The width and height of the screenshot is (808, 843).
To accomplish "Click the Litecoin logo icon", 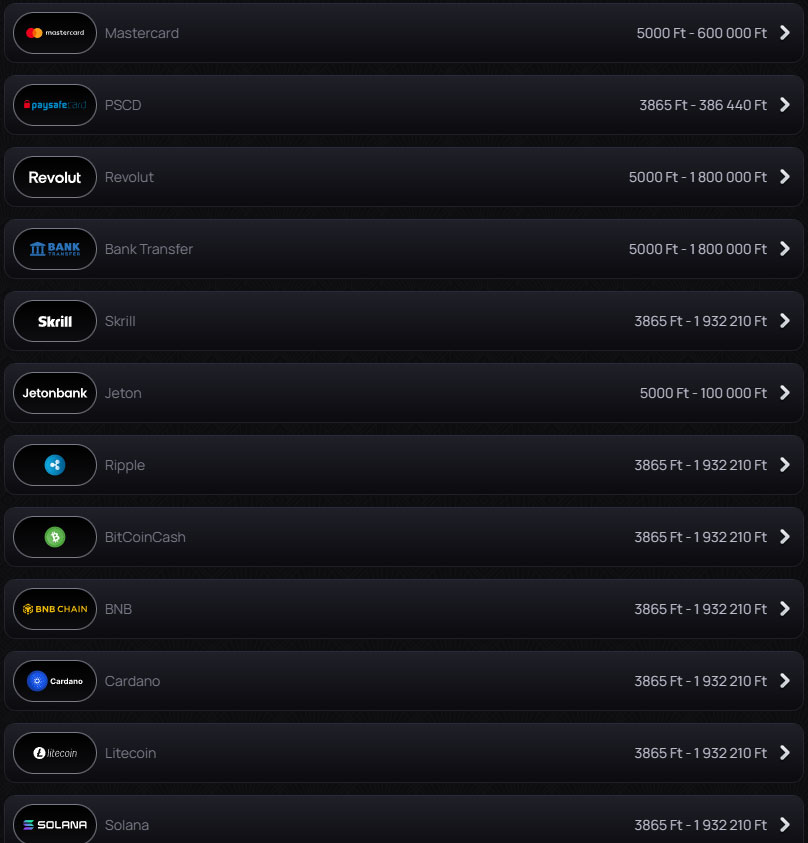I will pyautogui.click(x=54, y=753).
